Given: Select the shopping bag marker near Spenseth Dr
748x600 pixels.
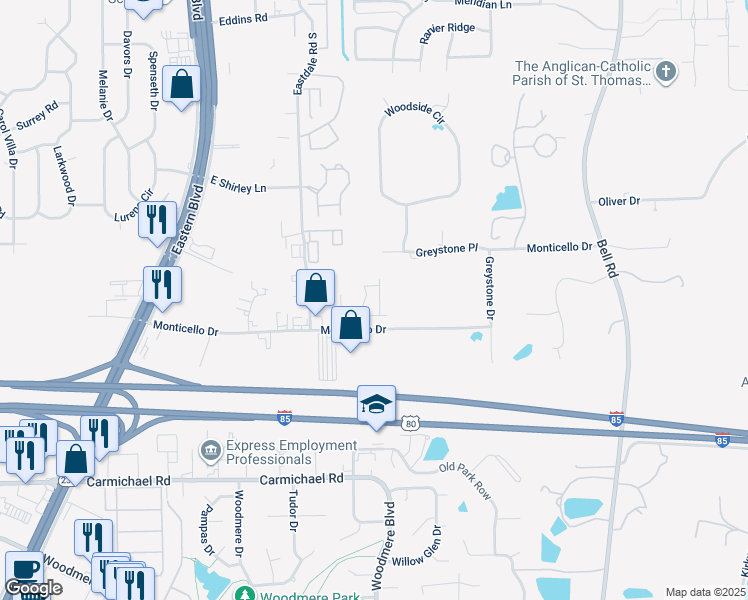Looking at the screenshot, I should (x=181, y=85).
